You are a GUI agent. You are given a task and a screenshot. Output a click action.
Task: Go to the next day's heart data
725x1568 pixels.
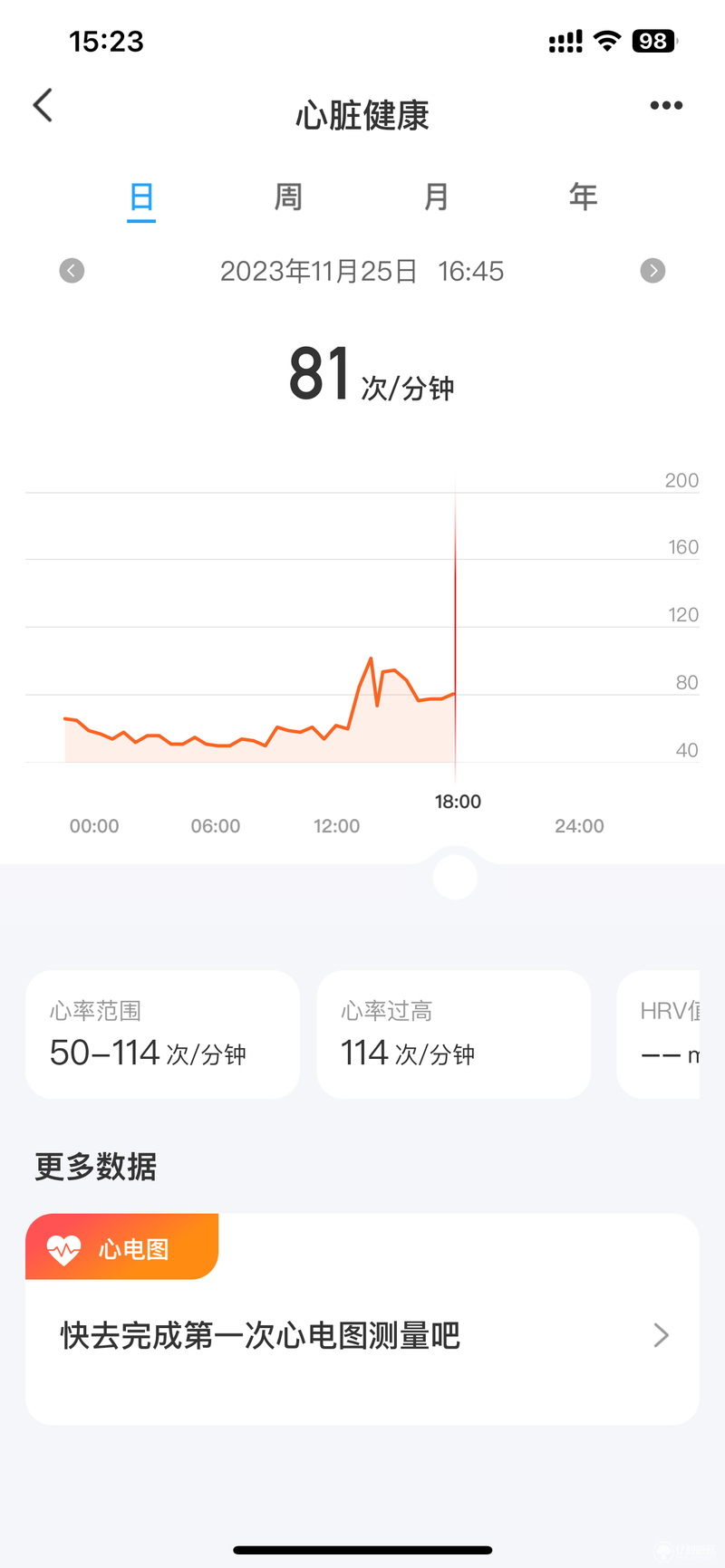click(652, 270)
